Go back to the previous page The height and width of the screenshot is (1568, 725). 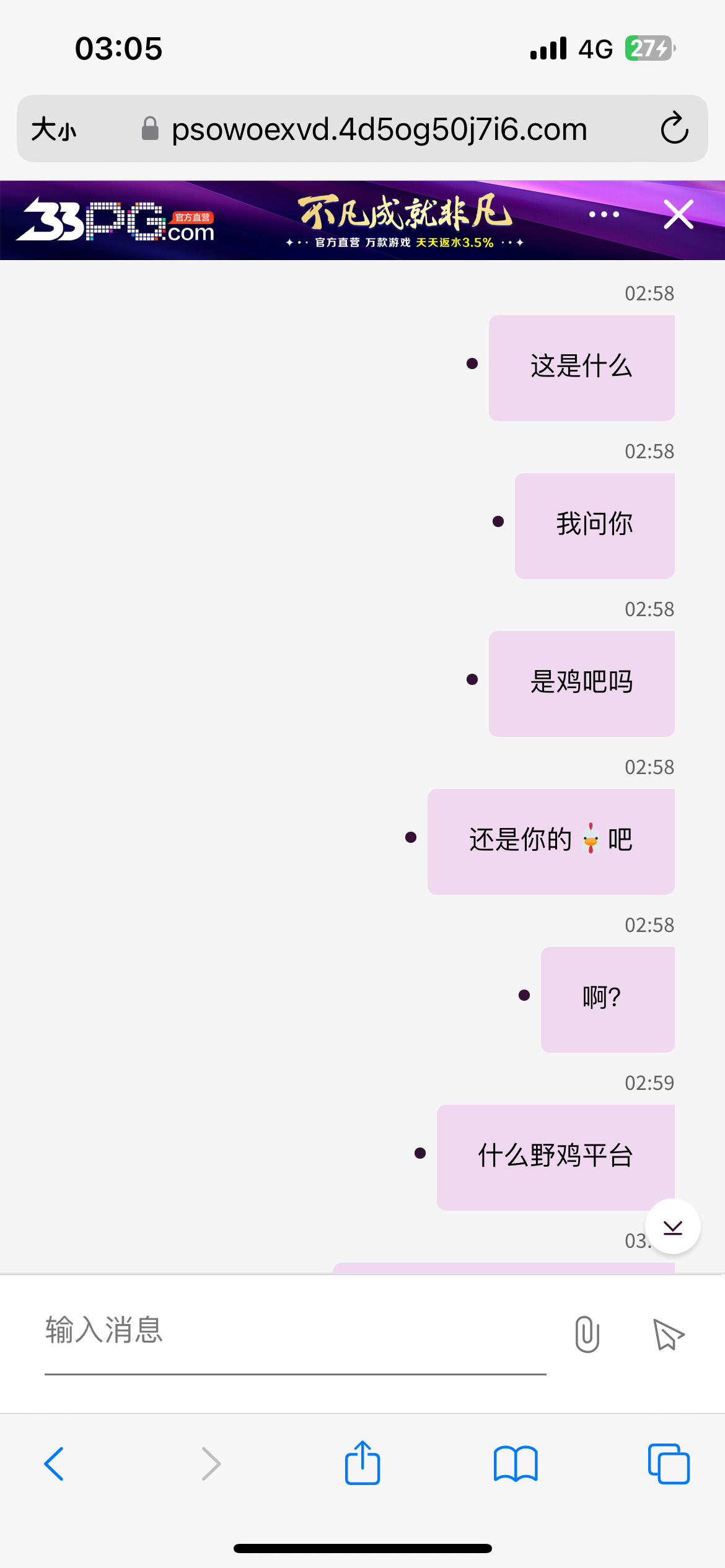coord(55,1464)
